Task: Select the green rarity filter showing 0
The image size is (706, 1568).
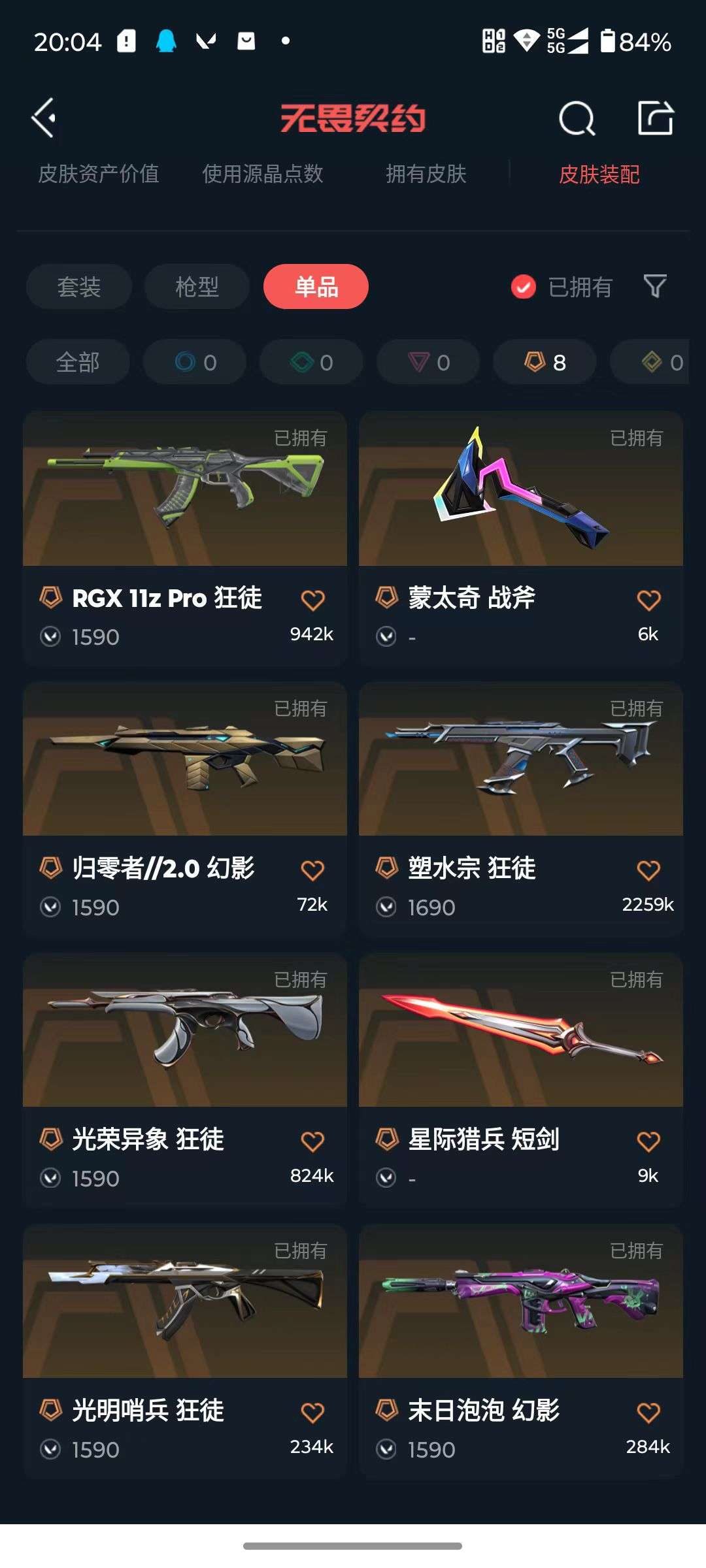Action: pyautogui.click(x=311, y=362)
